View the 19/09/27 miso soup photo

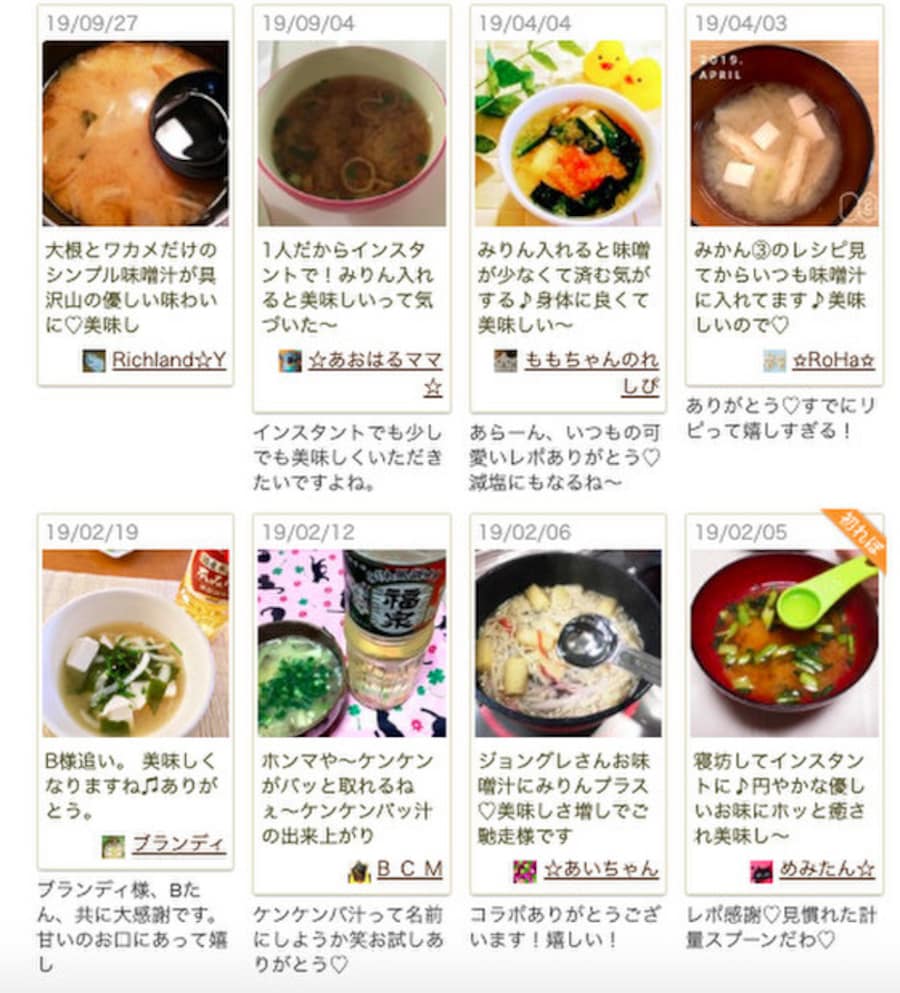tap(135, 132)
